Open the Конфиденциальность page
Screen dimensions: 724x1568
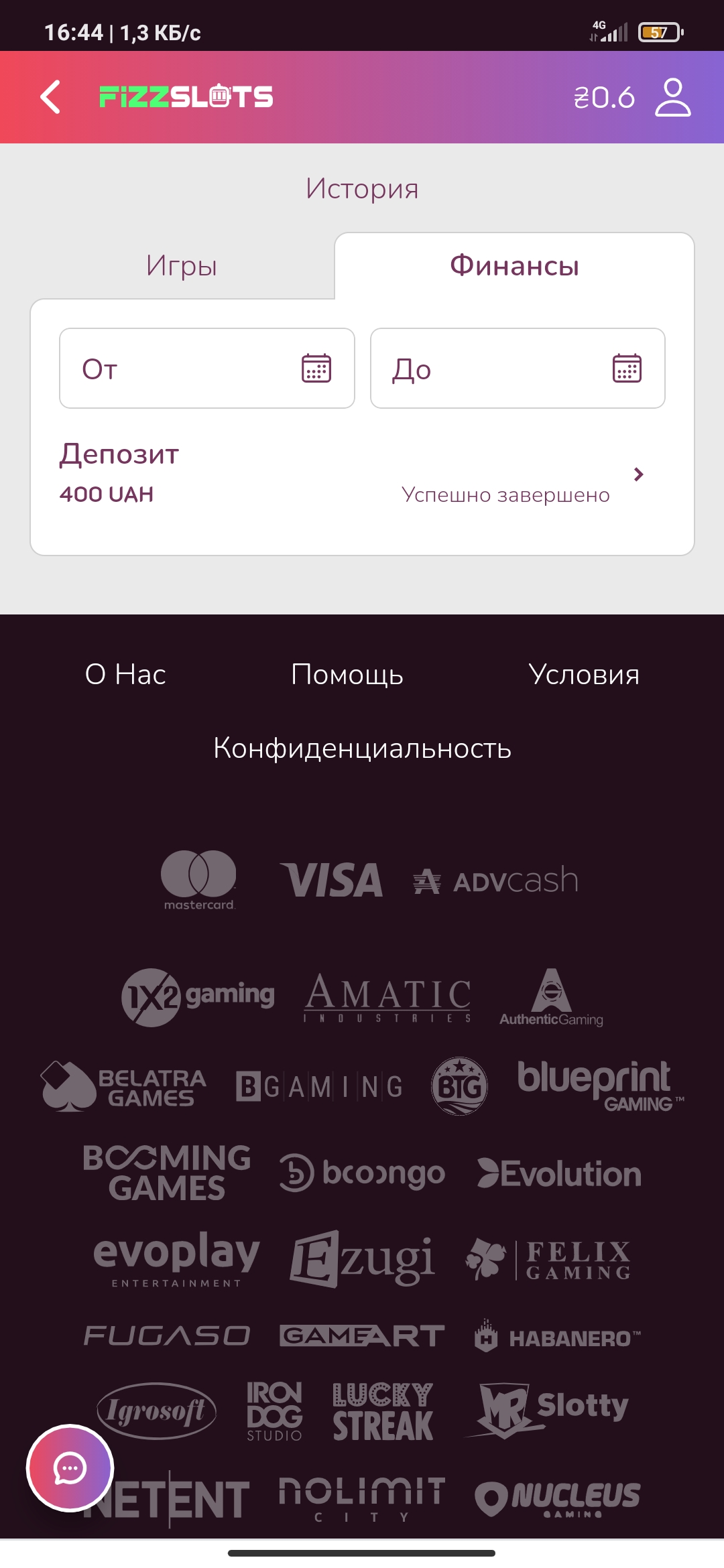coord(362,749)
